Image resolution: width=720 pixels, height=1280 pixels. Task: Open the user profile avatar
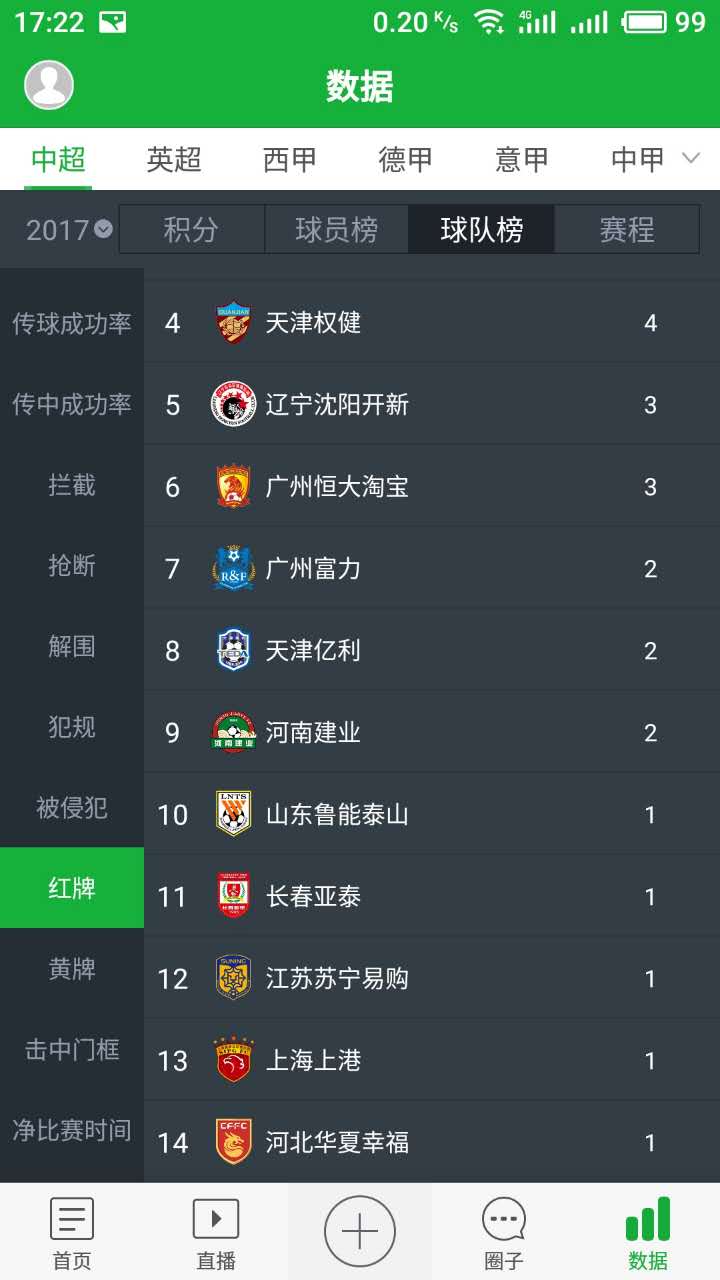(49, 85)
